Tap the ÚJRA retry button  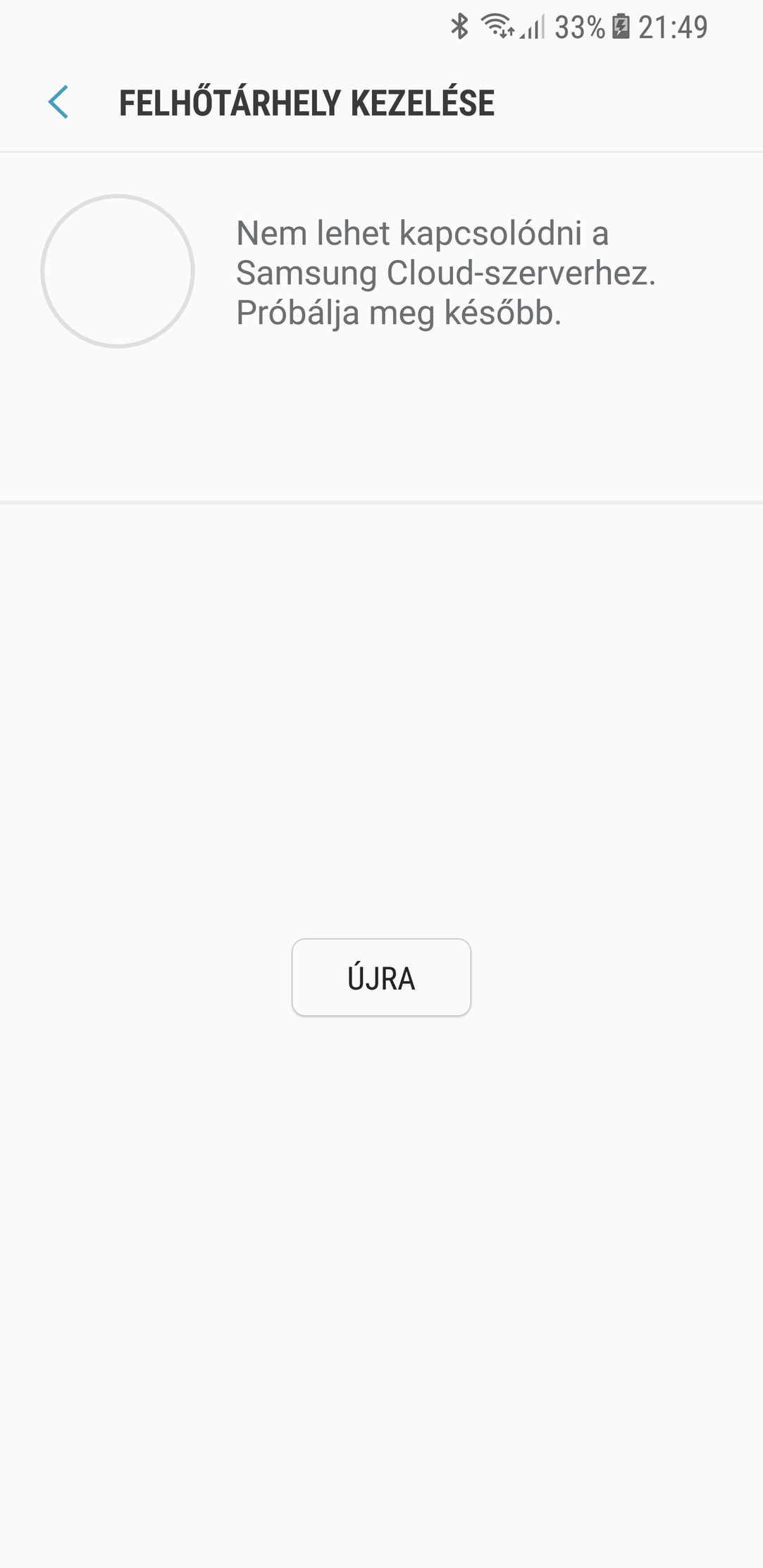381,977
